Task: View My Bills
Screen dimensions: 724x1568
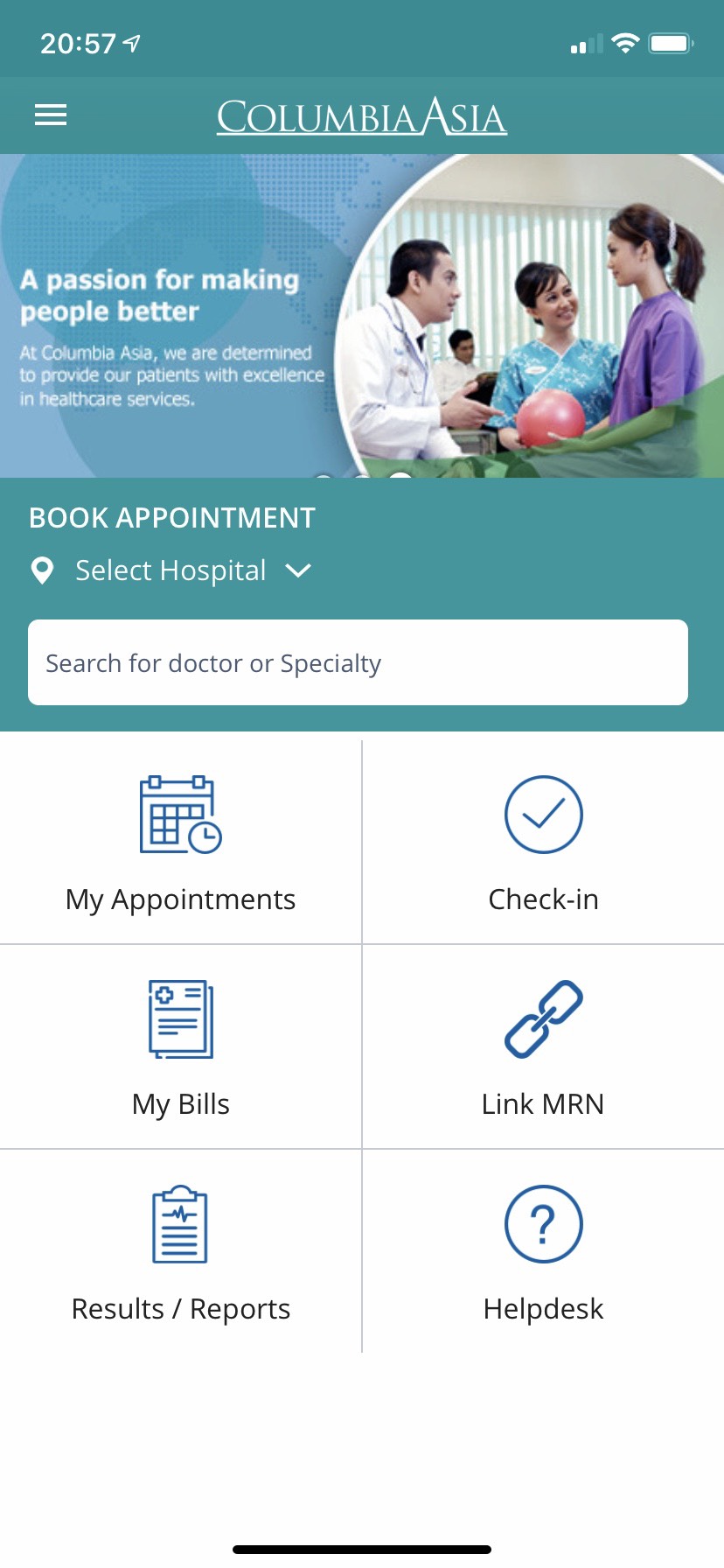Action: pos(181,1047)
